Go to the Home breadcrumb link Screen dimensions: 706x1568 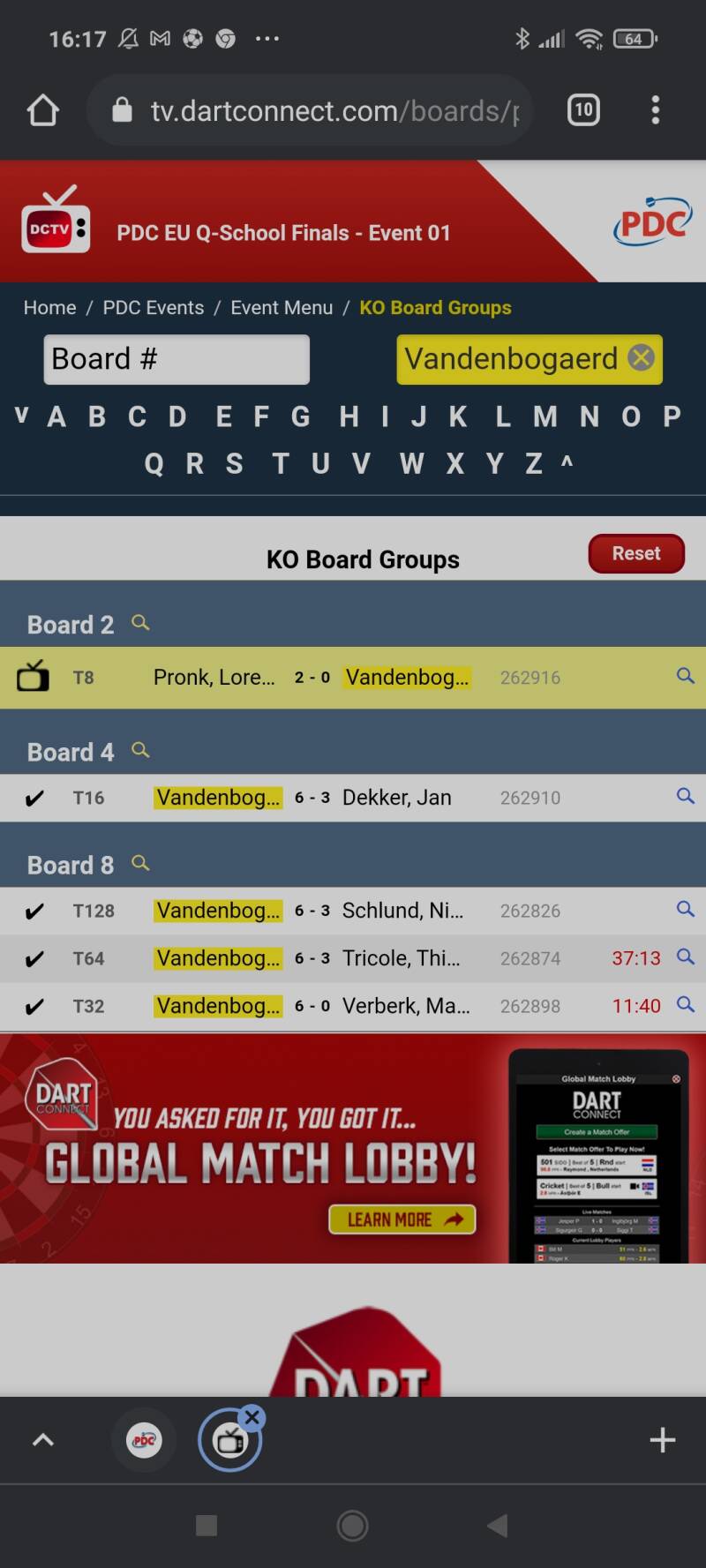[49, 308]
